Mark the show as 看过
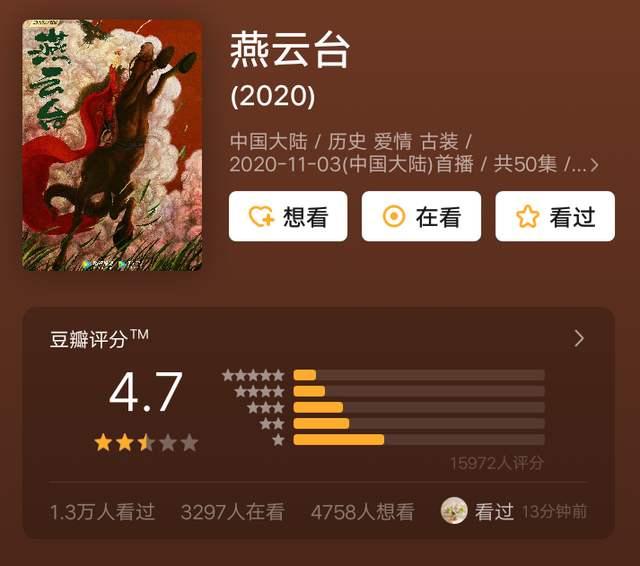Screen dimensions: 640x566 [555, 217]
